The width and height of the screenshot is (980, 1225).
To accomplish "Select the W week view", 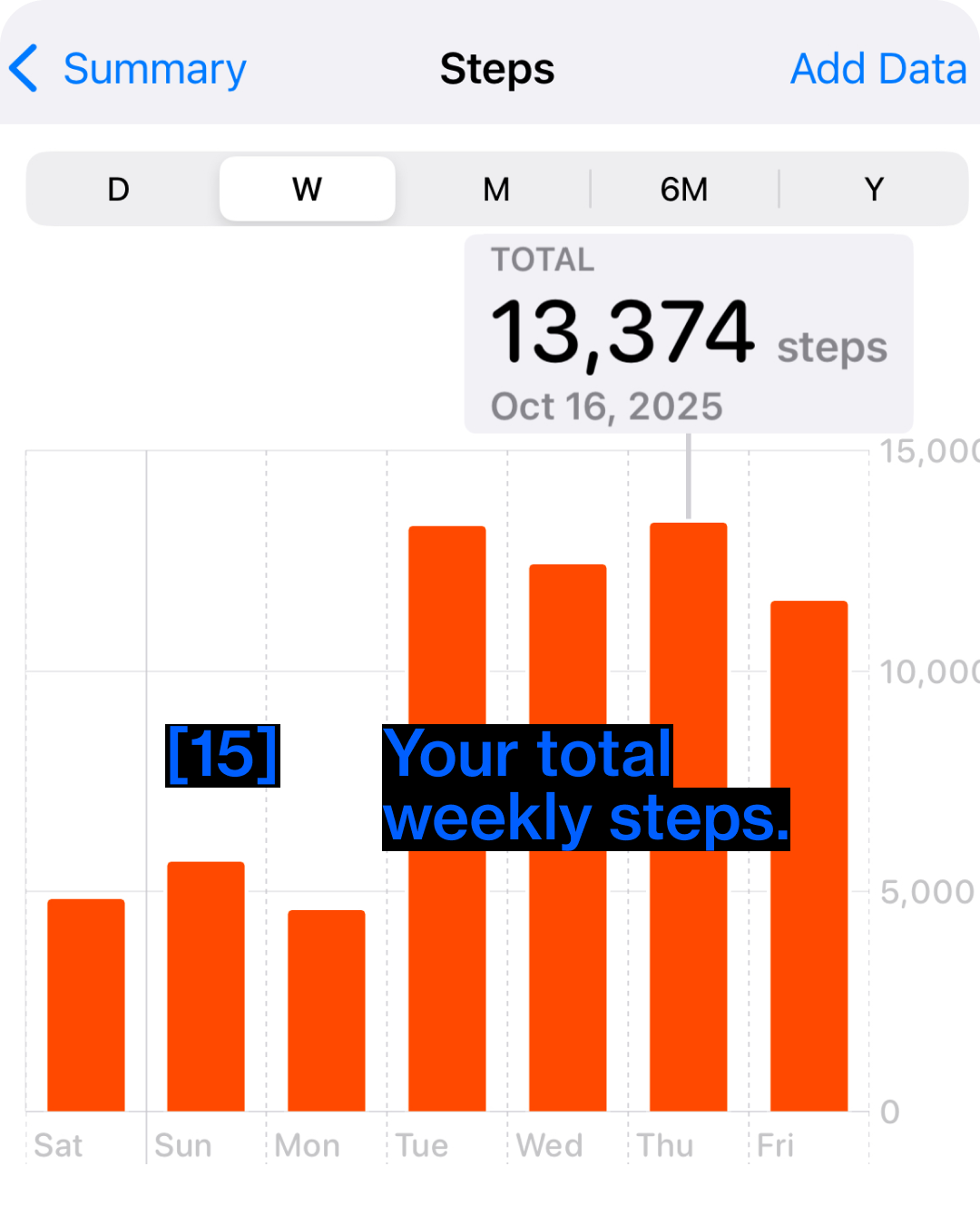I will (308, 190).
